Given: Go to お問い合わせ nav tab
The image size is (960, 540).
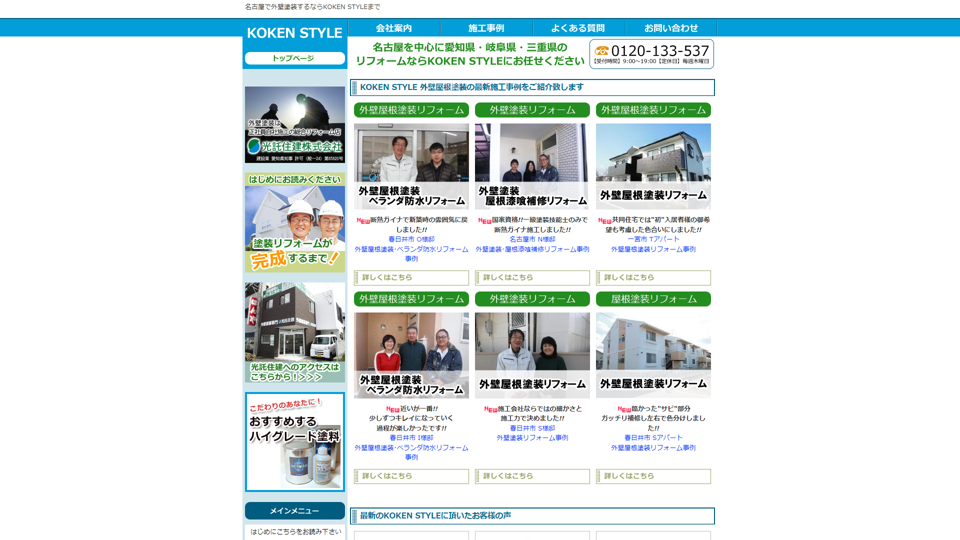Looking at the screenshot, I should tap(671, 28).
